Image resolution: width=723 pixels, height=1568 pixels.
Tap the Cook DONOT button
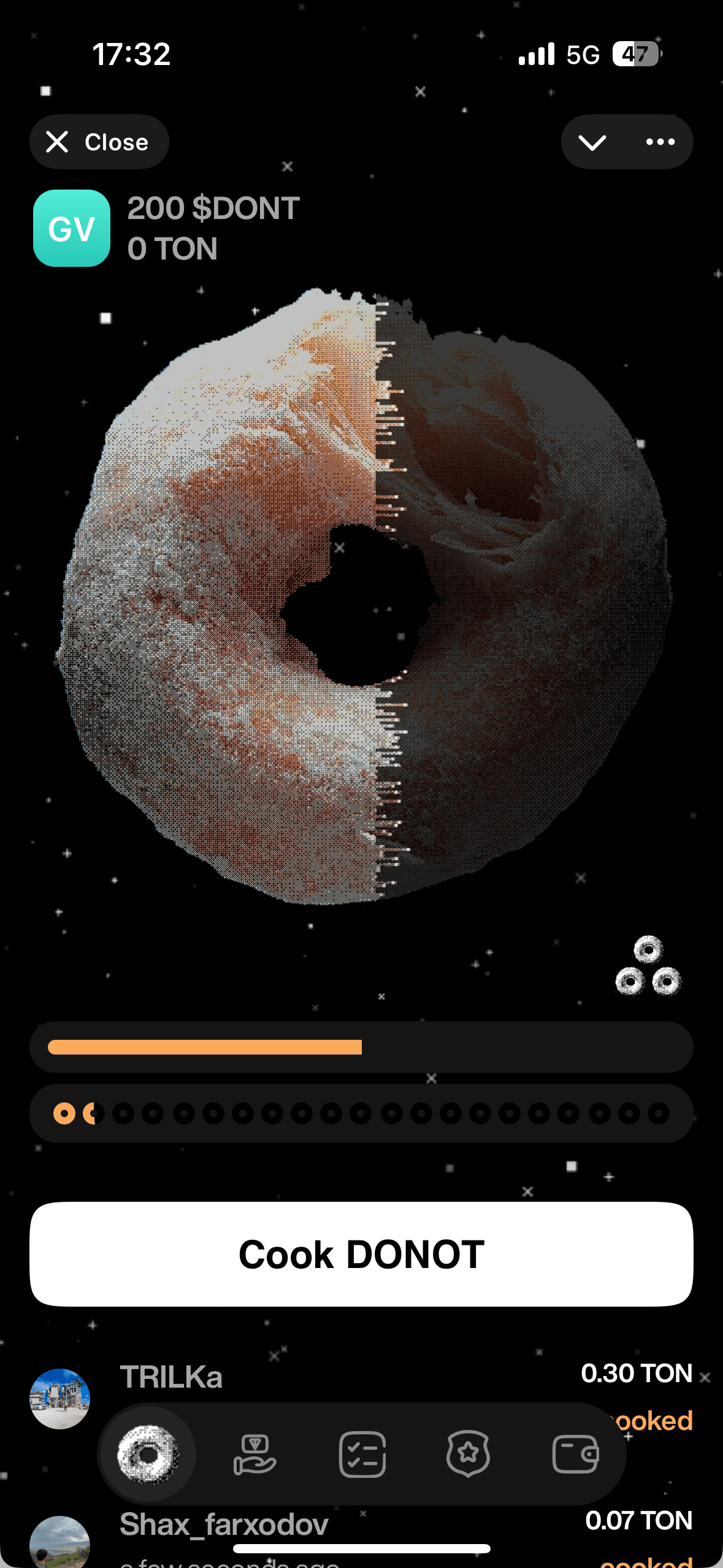click(361, 1254)
